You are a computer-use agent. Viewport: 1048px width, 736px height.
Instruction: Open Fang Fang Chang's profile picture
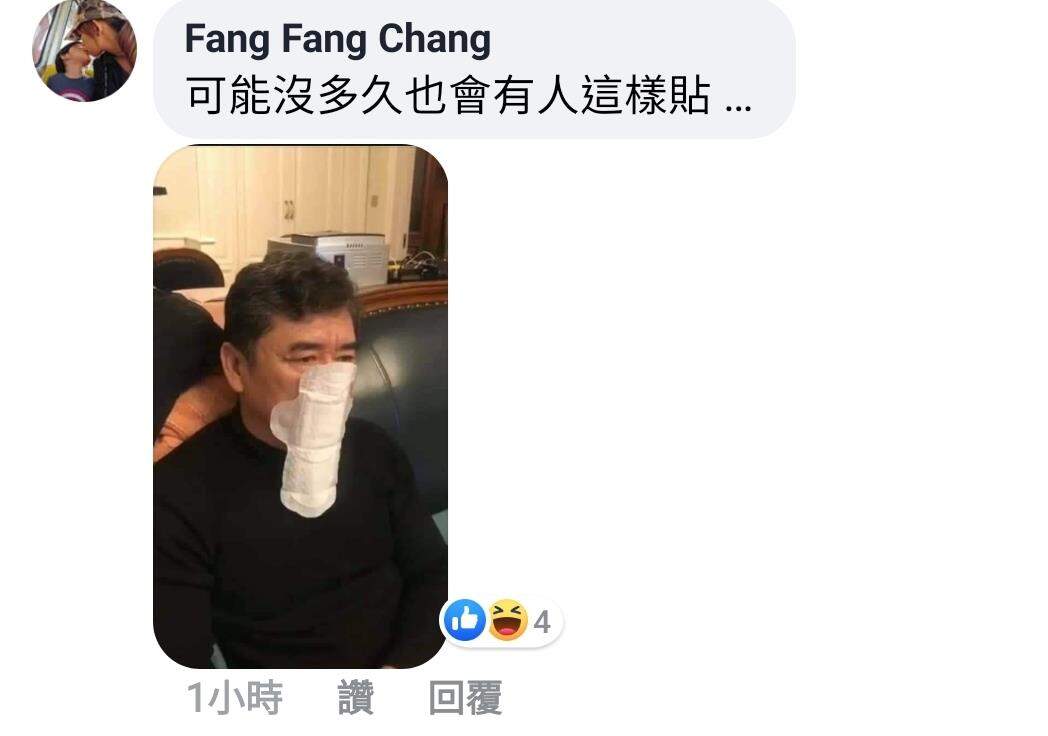point(84,50)
